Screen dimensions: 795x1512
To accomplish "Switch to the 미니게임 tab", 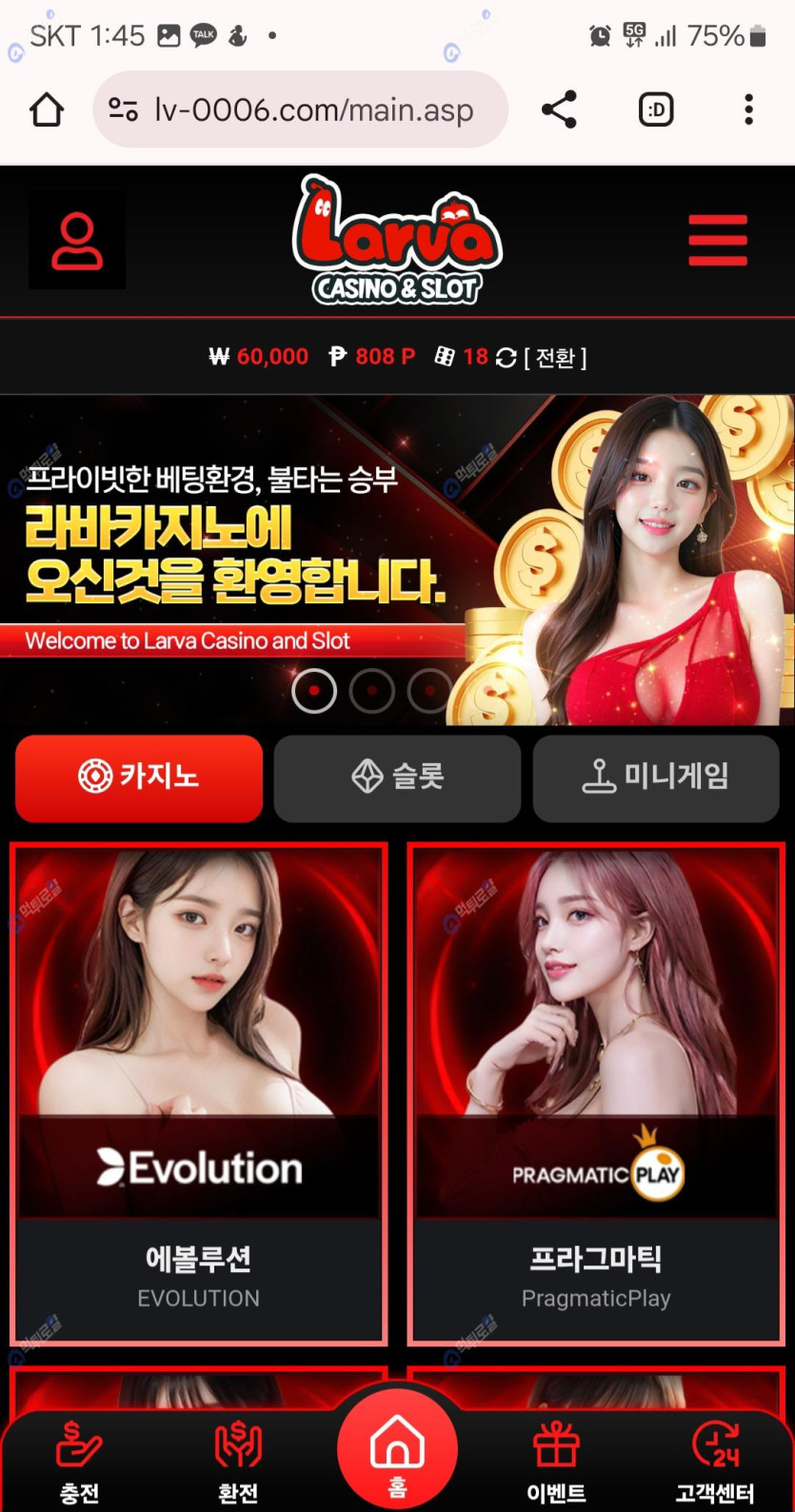I will point(656,777).
